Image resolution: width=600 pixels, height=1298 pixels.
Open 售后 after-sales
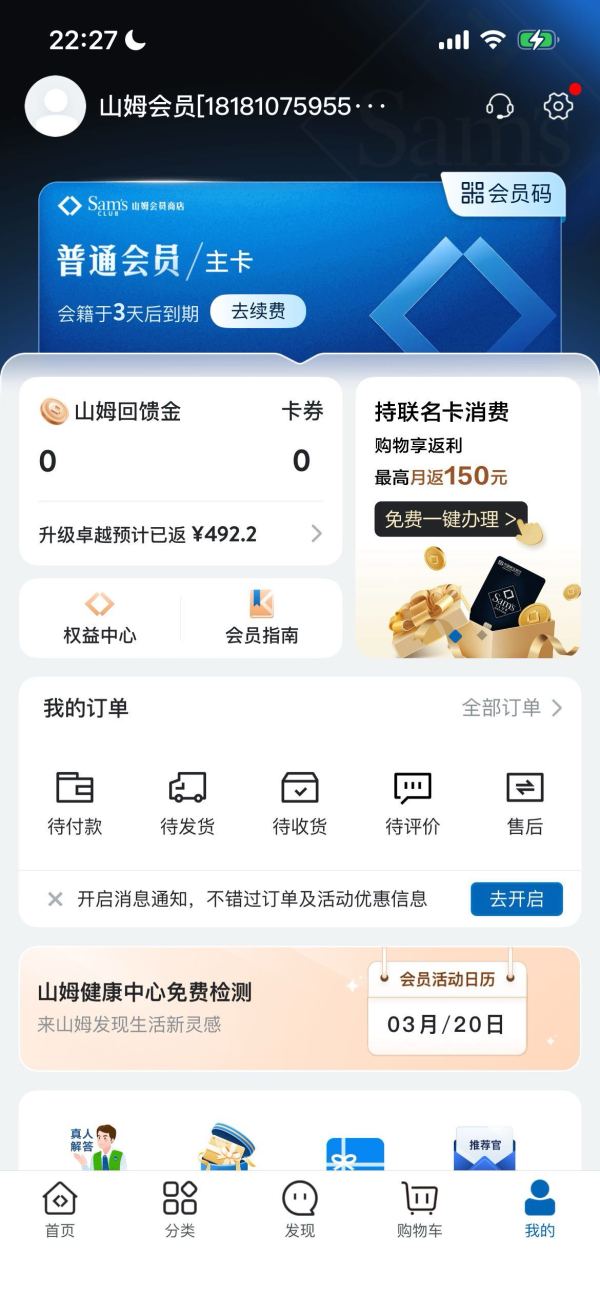(525, 803)
